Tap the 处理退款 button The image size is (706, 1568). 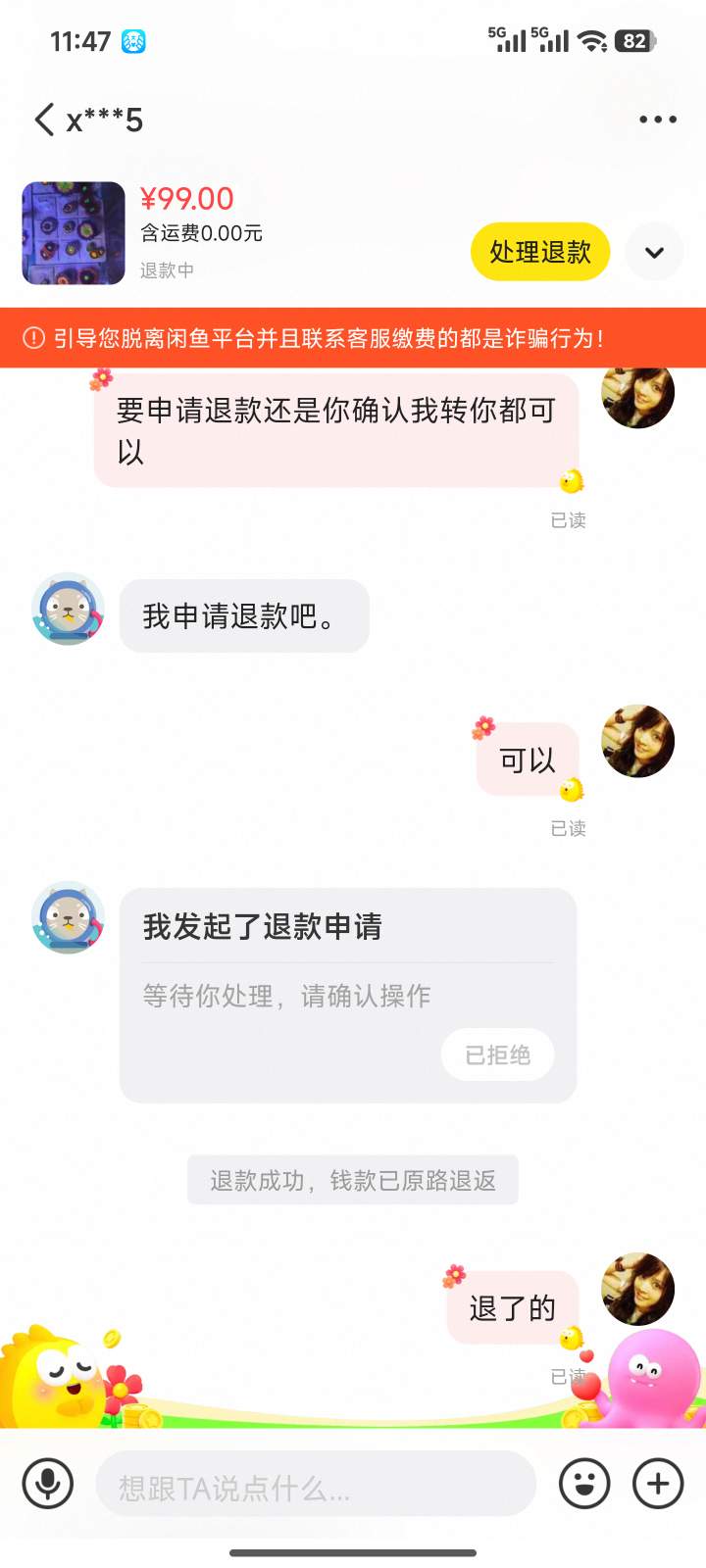pos(540,252)
